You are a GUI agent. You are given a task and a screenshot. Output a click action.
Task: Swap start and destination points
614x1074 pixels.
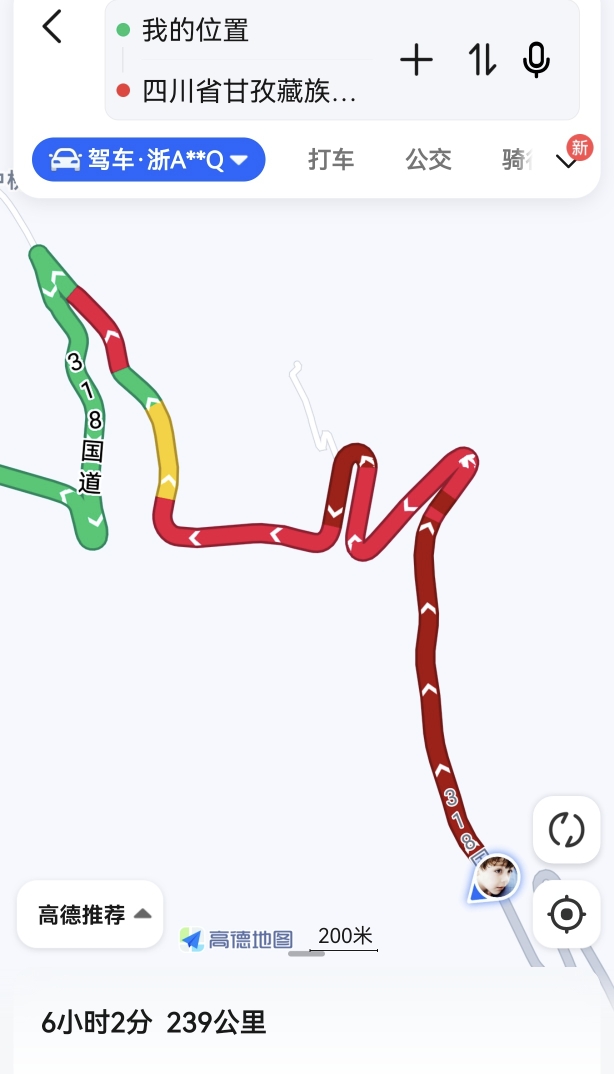tap(482, 60)
